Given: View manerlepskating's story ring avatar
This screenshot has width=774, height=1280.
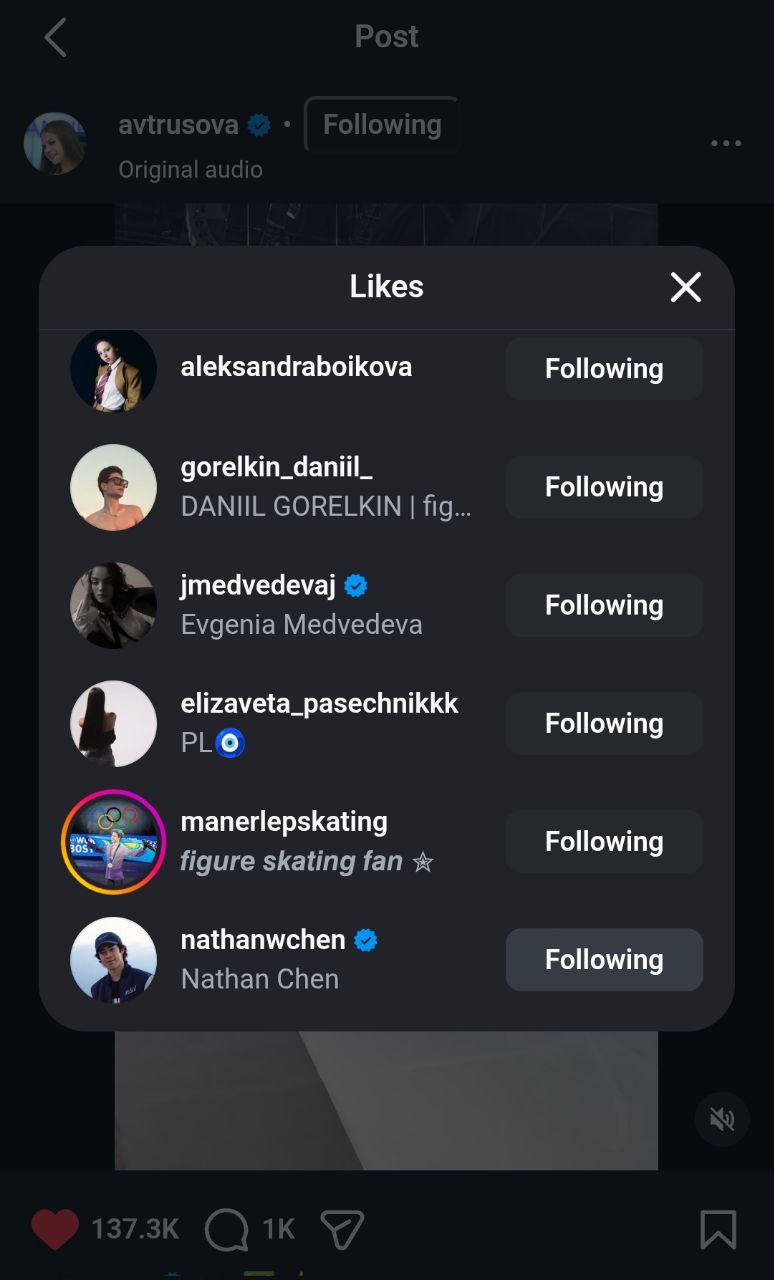Looking at the screenshot, I should click(x=113, y=842).
